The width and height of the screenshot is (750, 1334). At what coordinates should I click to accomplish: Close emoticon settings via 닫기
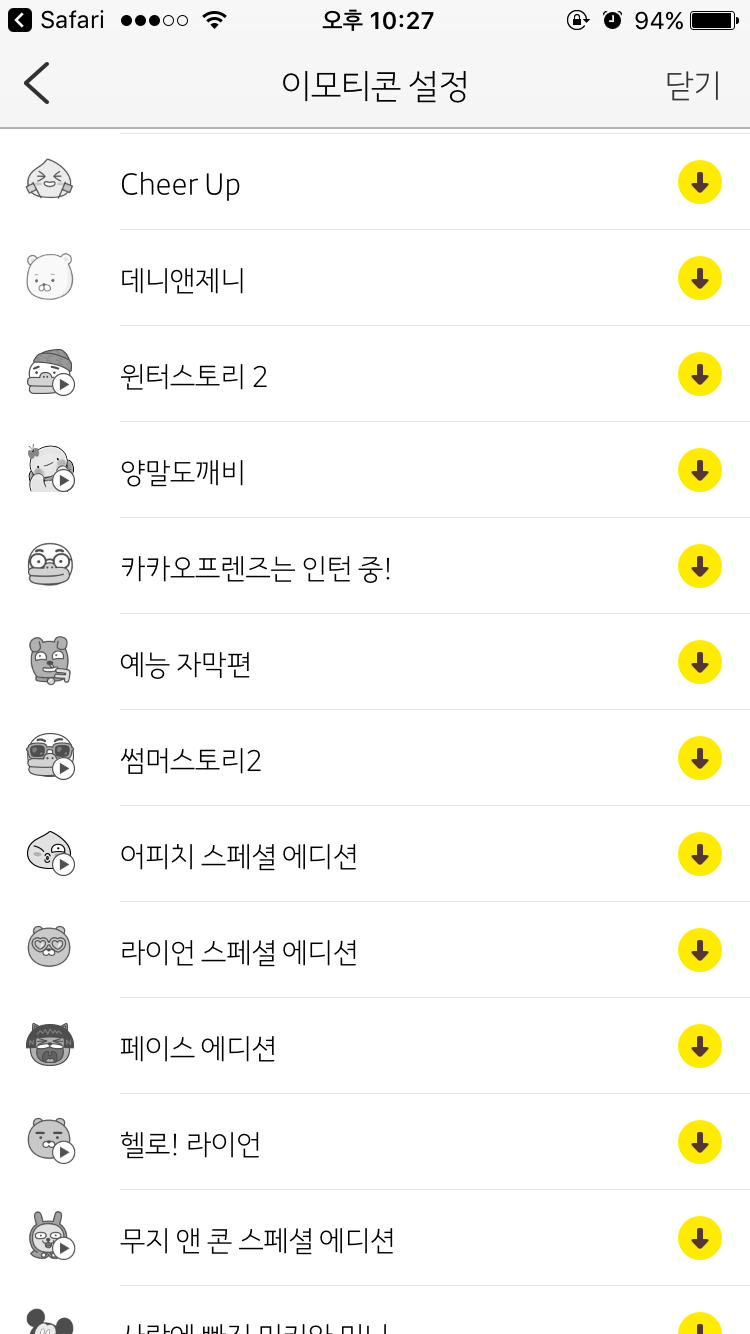(x=692, y=86)
